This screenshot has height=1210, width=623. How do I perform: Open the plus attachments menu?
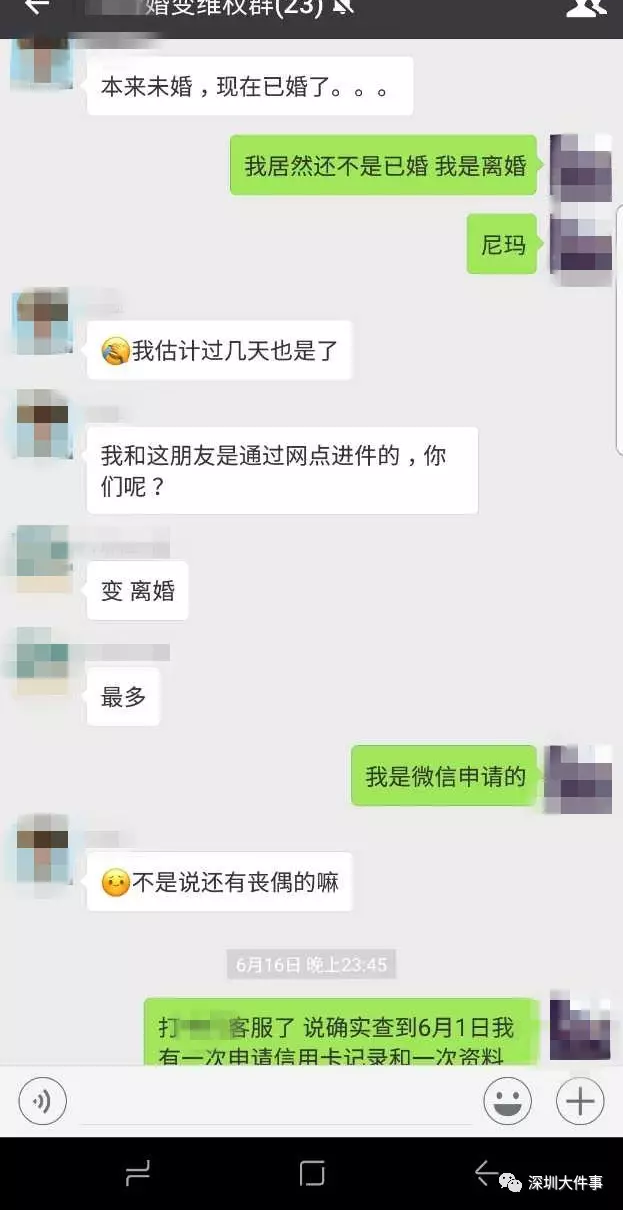tap(580, 1102)
